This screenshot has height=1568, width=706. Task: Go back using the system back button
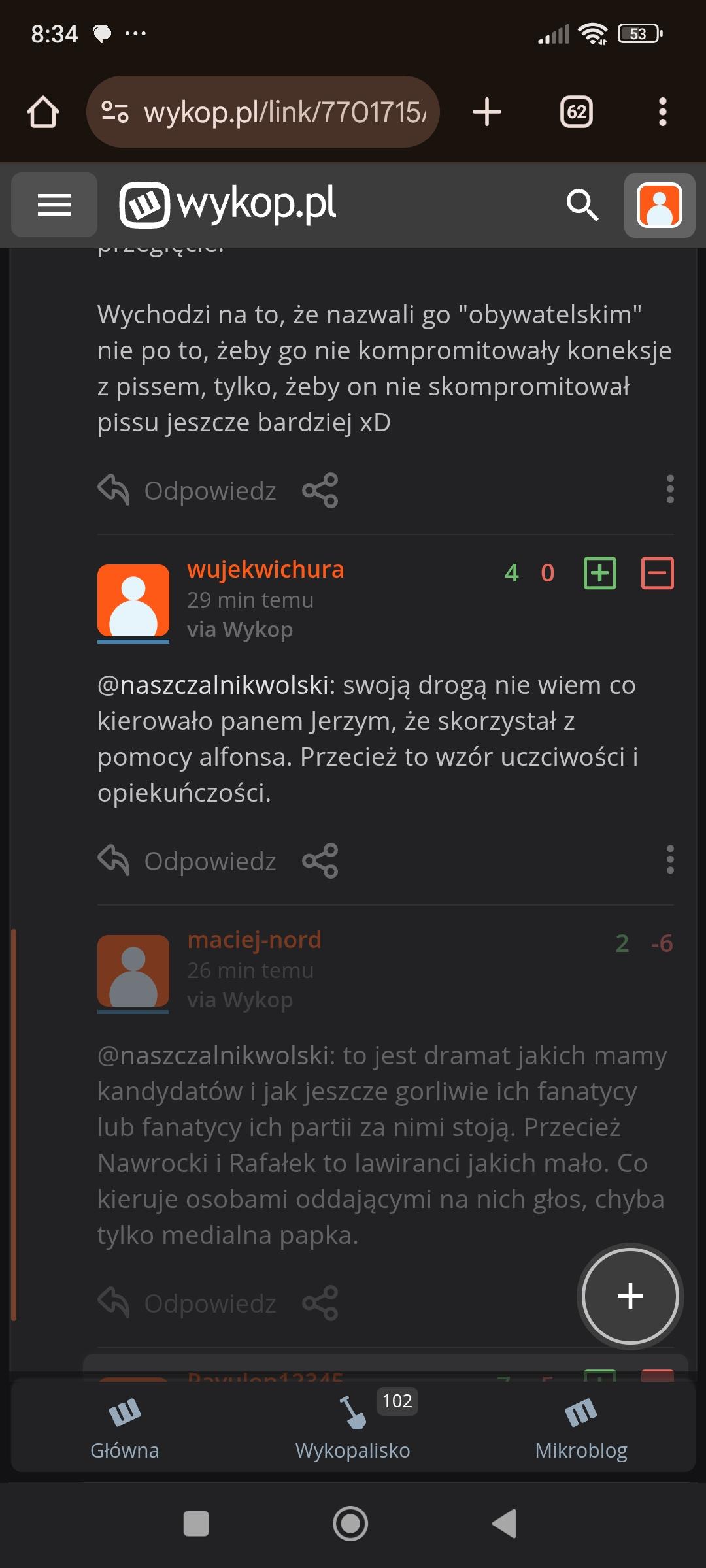(505, 1524)
